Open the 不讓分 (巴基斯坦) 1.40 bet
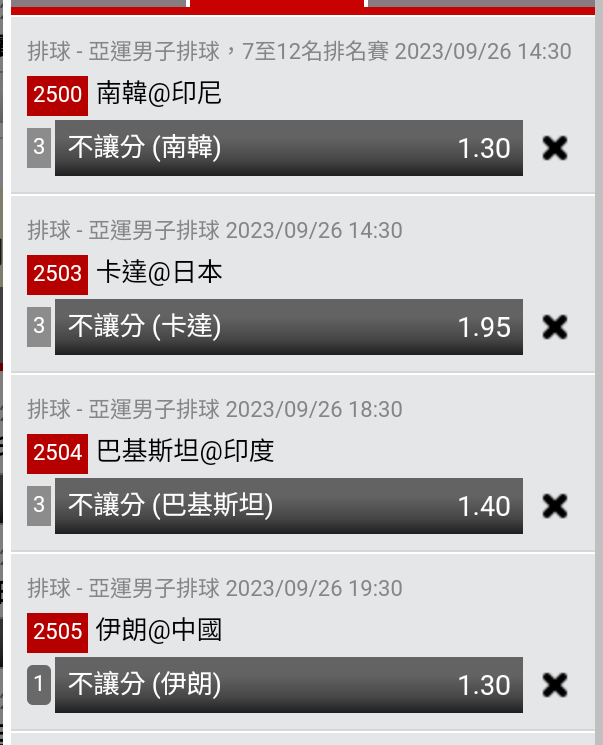 point(289,506)
